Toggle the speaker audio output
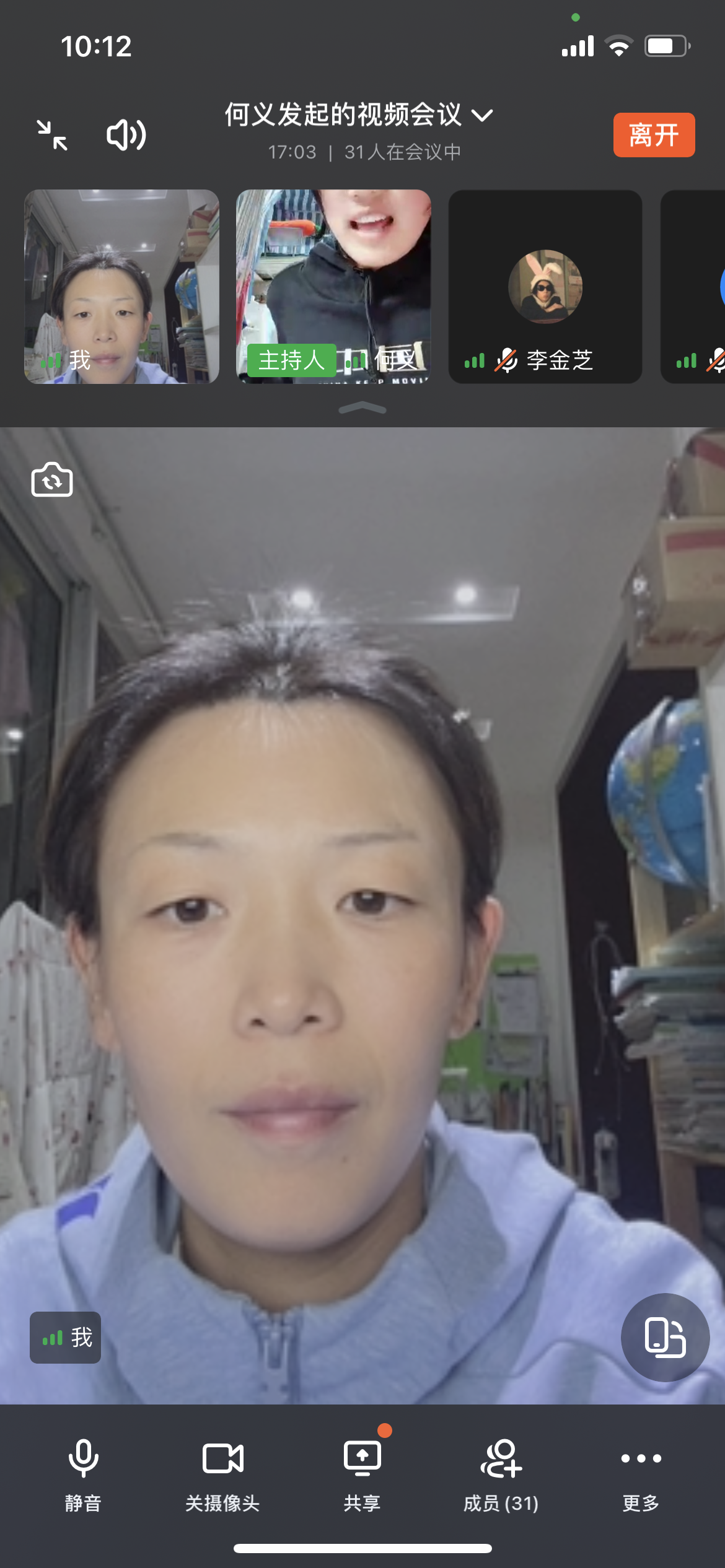This screenshot has height=1568, width=725. coord(126,135)
